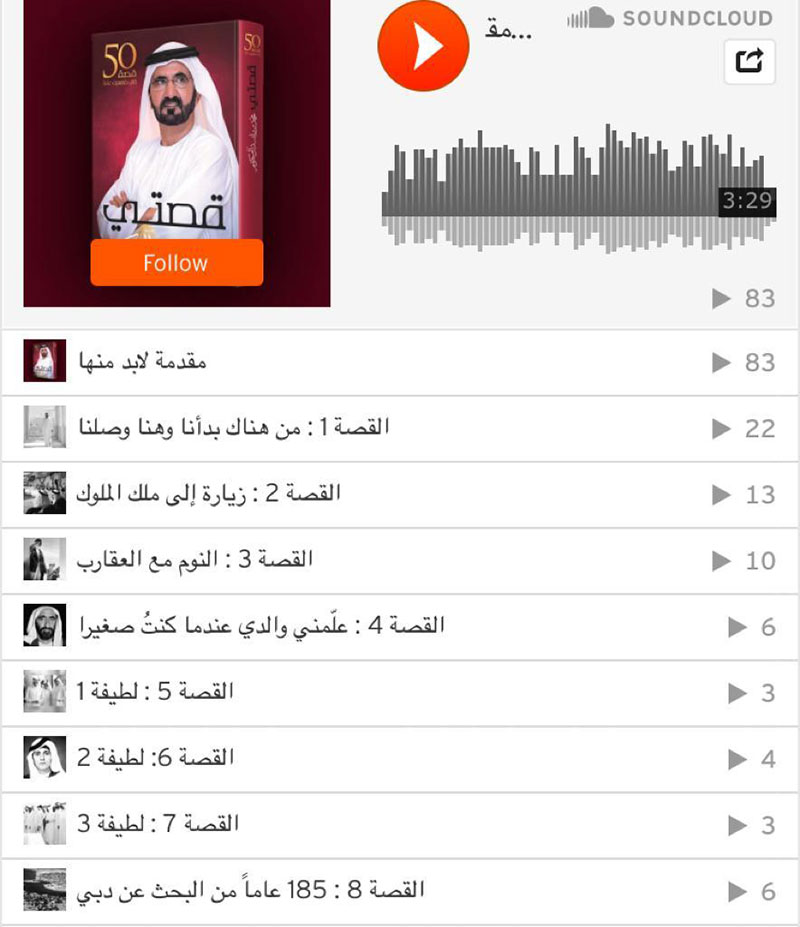Tap the orange Follow button

pos(176,262)
